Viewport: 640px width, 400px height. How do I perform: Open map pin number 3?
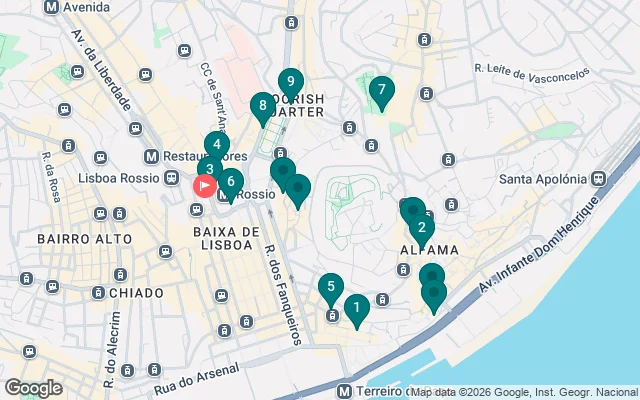point(210,169)
